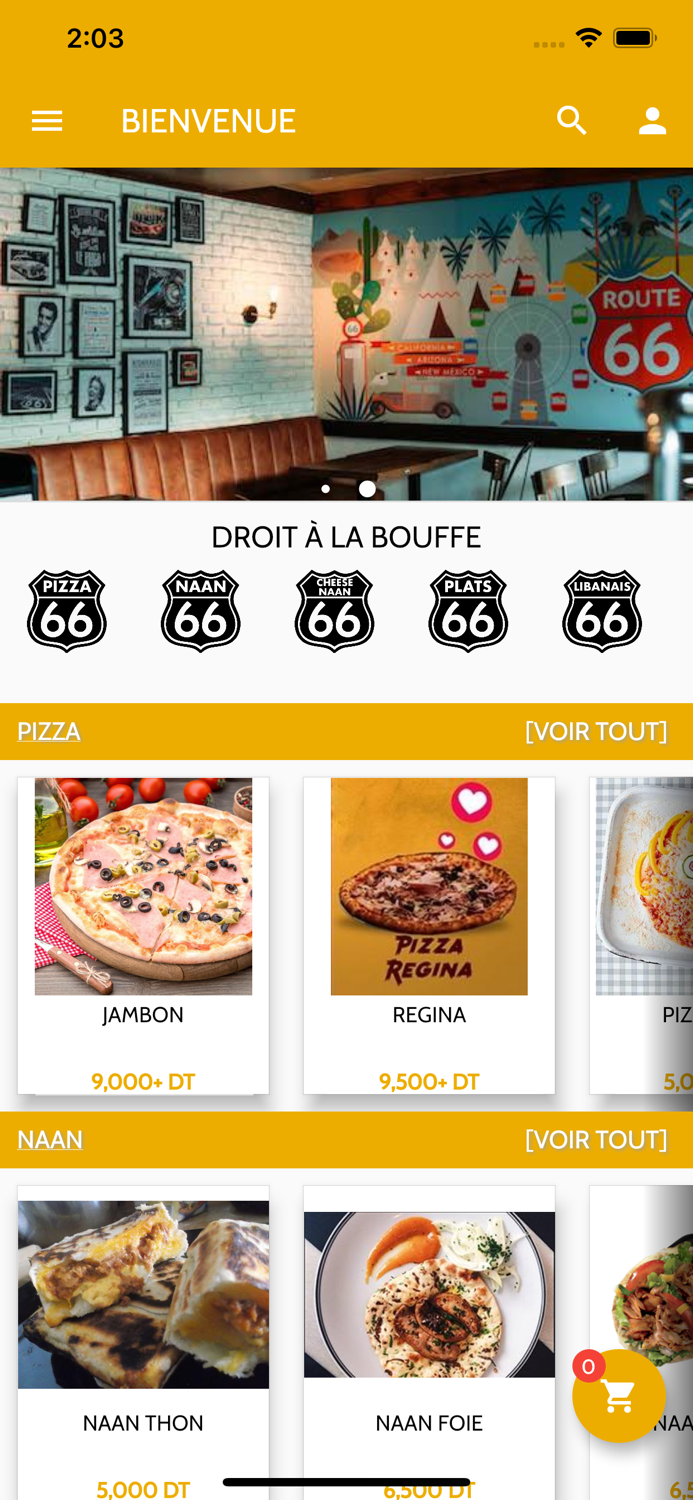Open the Plats 66 category

(468, 611)
